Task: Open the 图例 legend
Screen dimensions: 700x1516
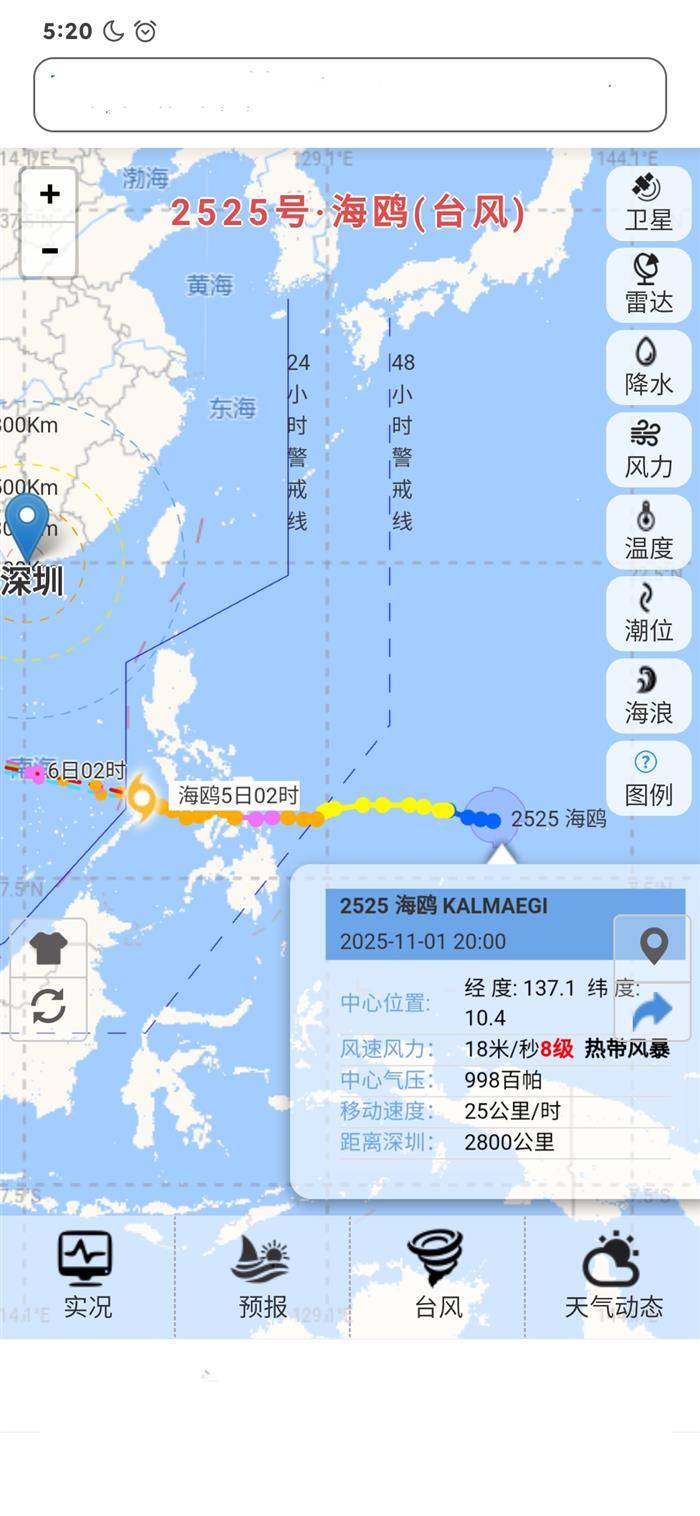Action: tap(648, 778)
